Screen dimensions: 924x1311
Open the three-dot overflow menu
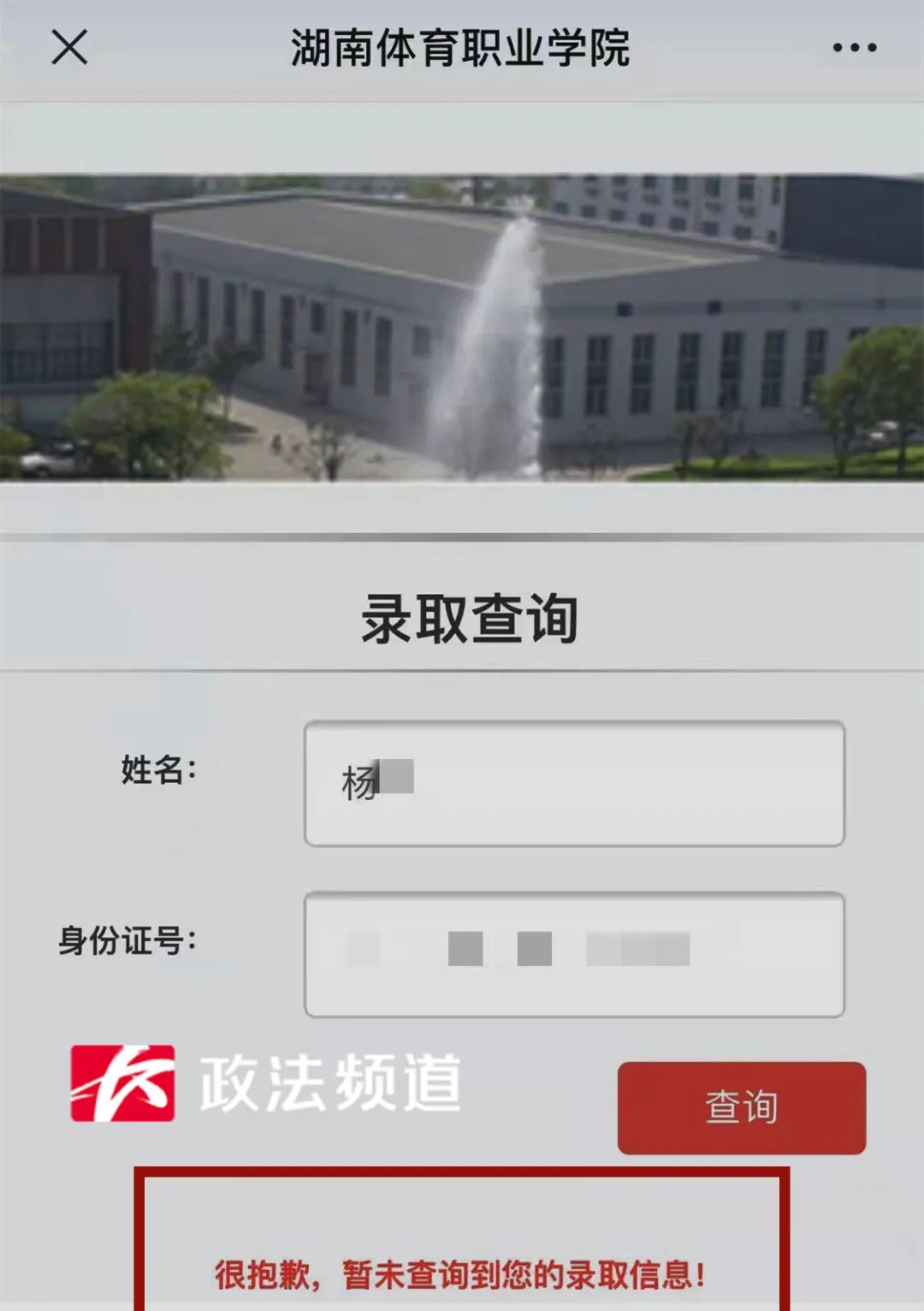[854, 48]
